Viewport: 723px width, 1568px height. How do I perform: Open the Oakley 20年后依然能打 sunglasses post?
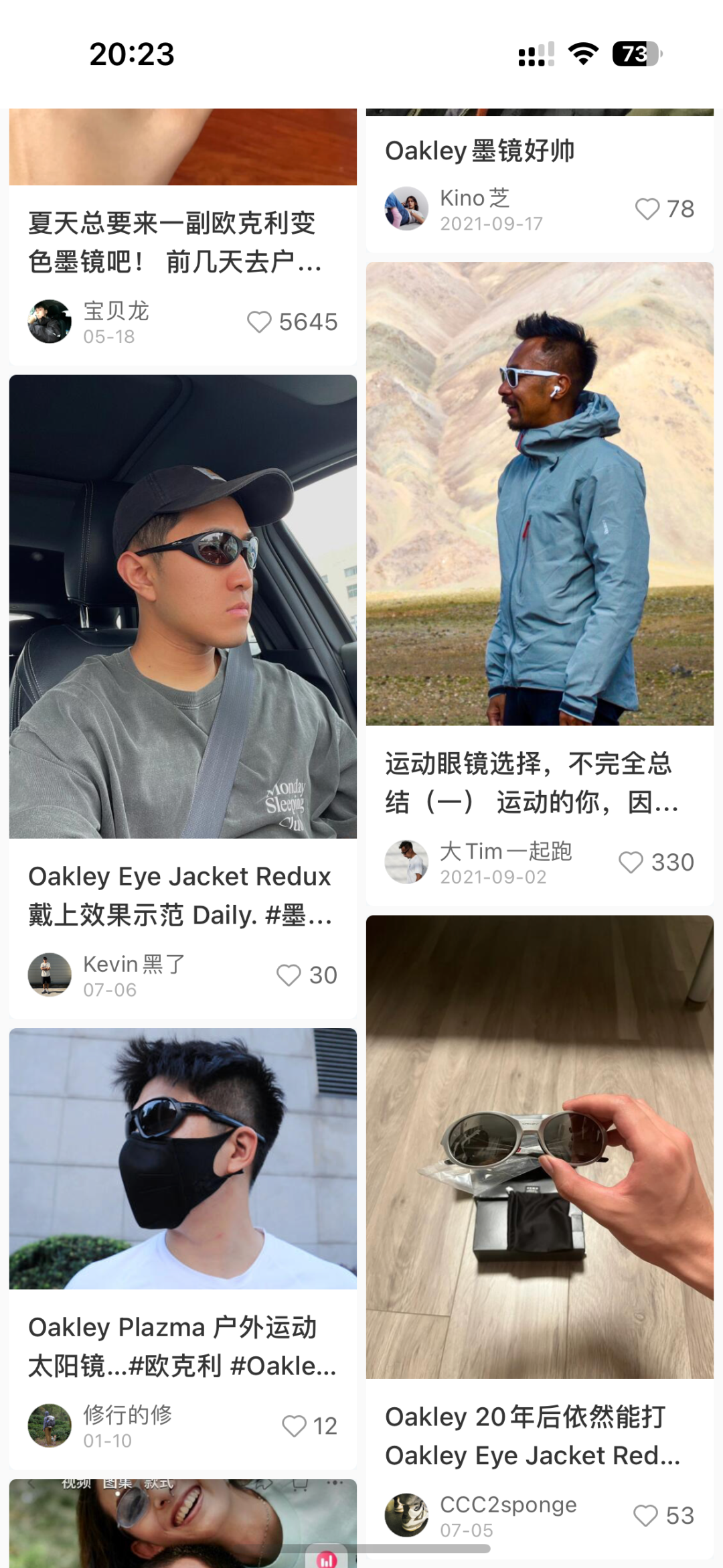point(540,1146)
